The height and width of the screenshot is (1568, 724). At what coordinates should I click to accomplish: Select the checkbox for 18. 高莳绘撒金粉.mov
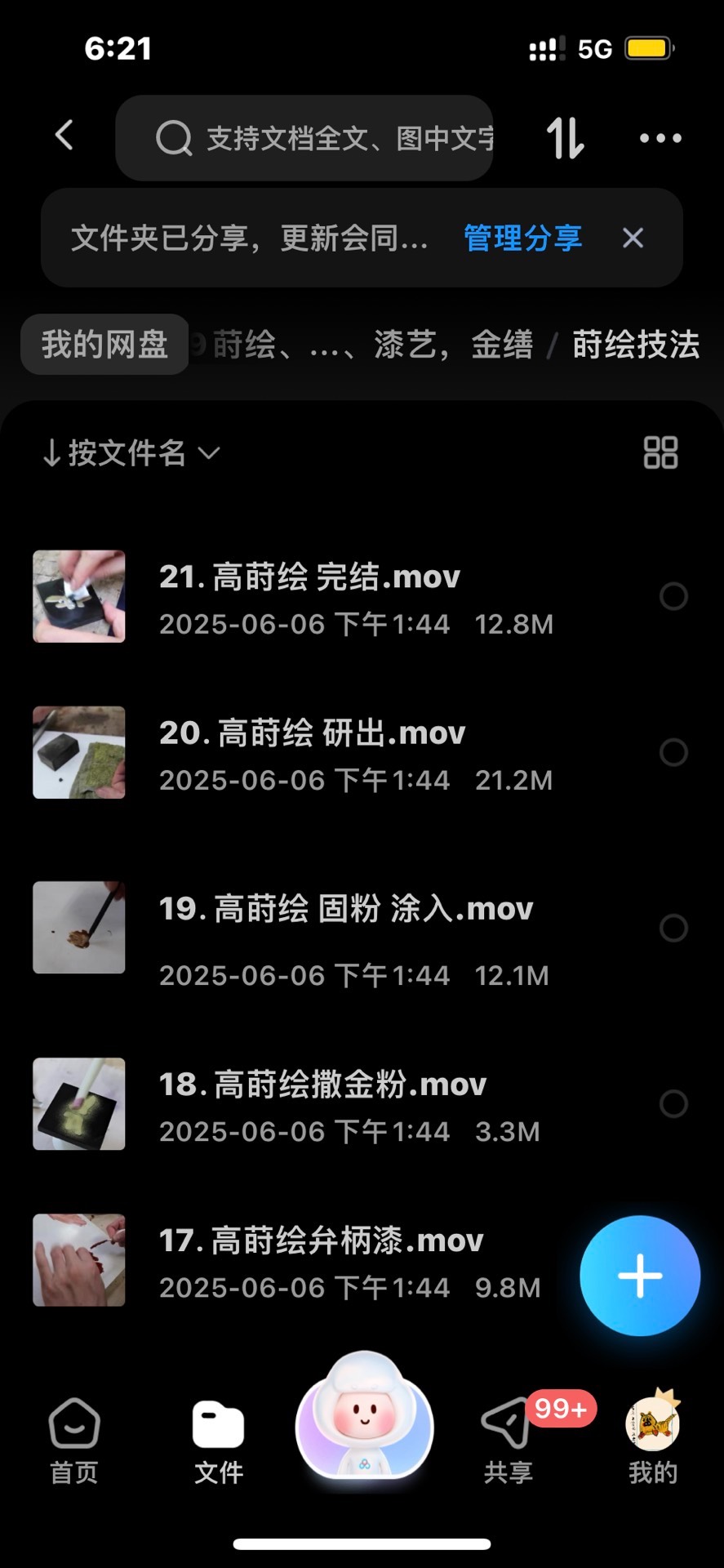673,1104
